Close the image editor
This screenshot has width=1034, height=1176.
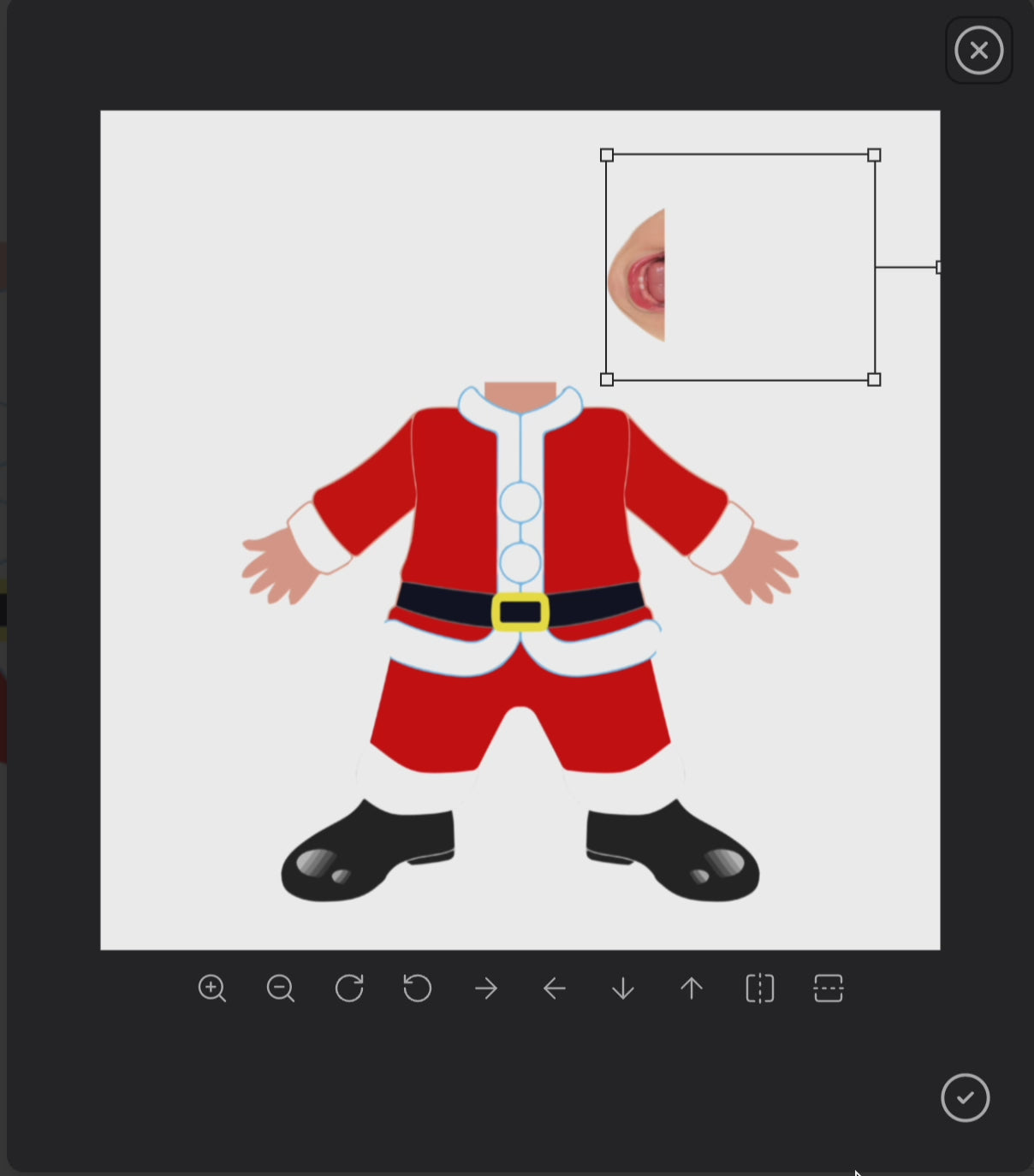[978, 50]
